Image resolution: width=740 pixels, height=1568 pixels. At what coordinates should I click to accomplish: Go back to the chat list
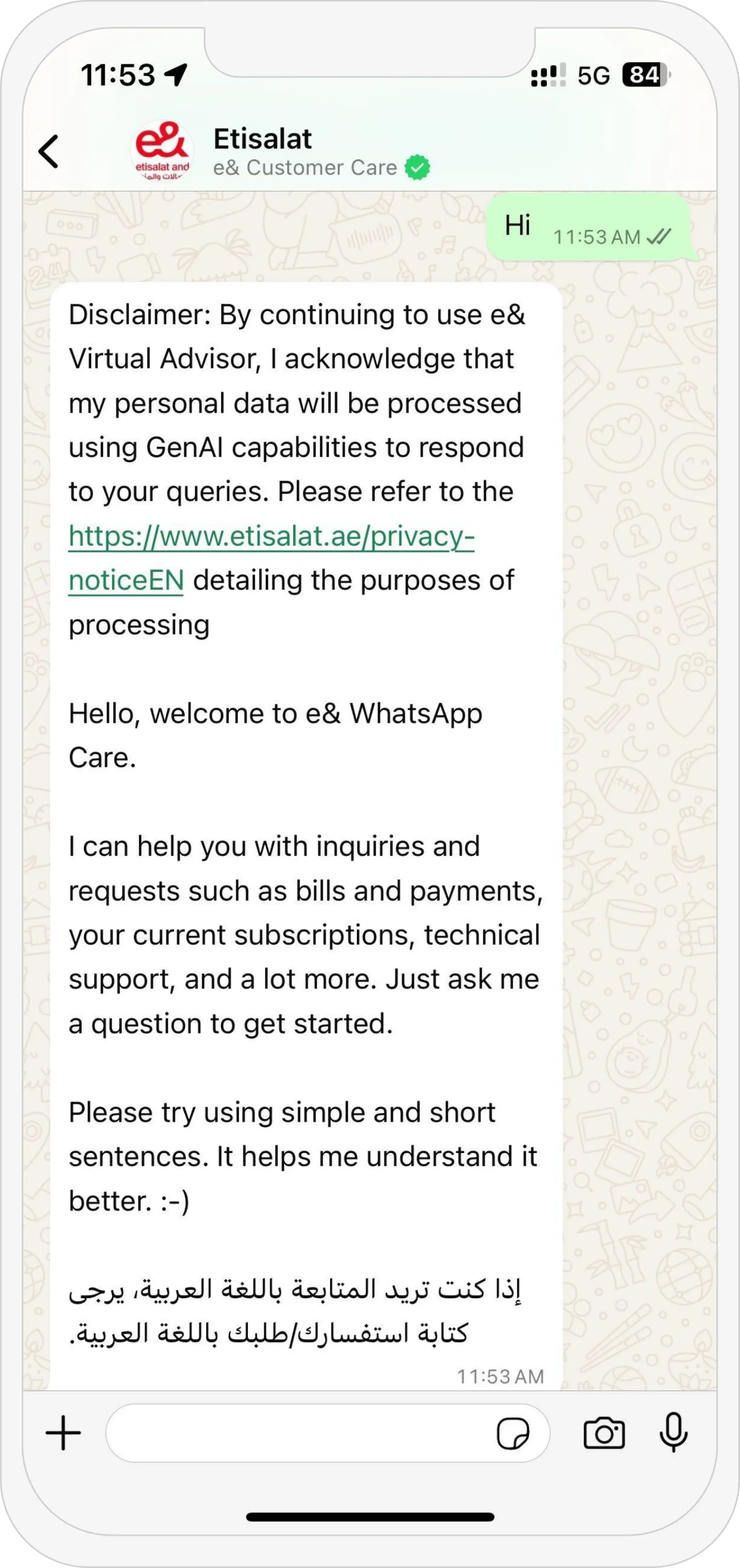click(x=49, y=152)
